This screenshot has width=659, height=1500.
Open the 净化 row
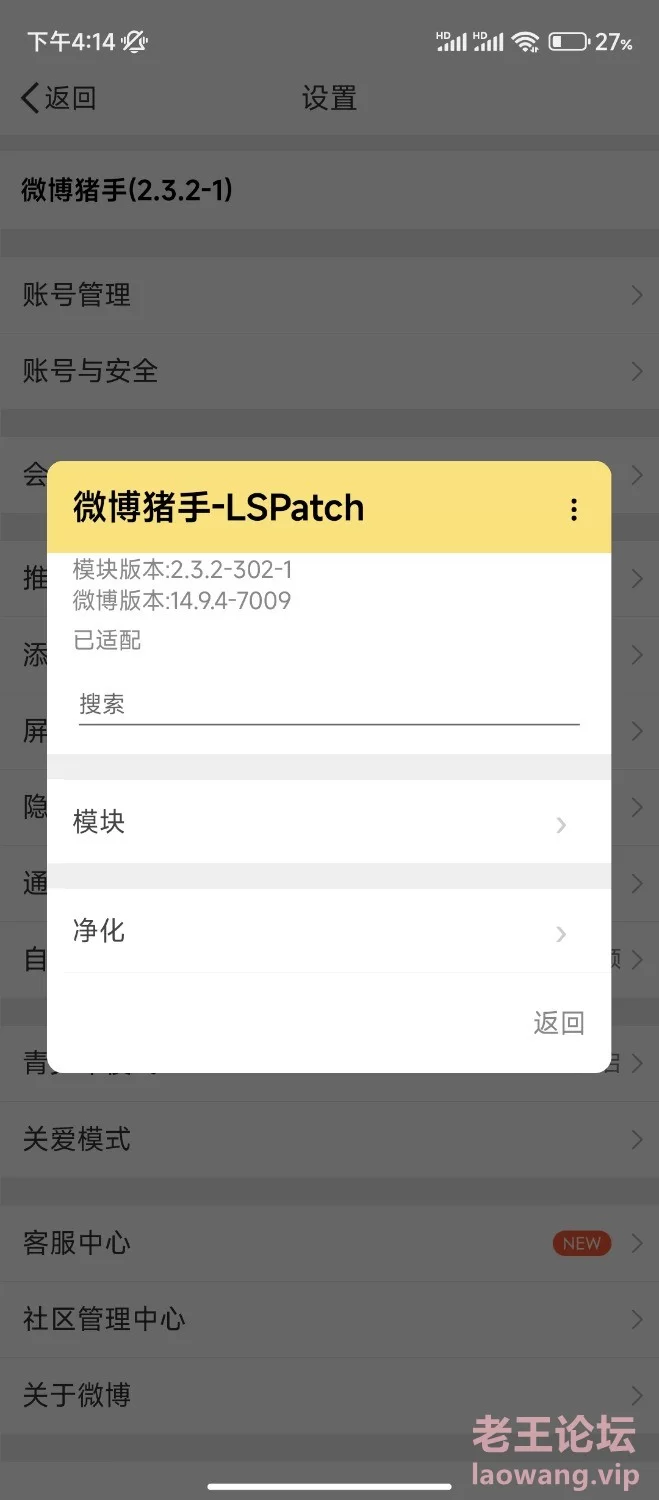tap(329, 931)
